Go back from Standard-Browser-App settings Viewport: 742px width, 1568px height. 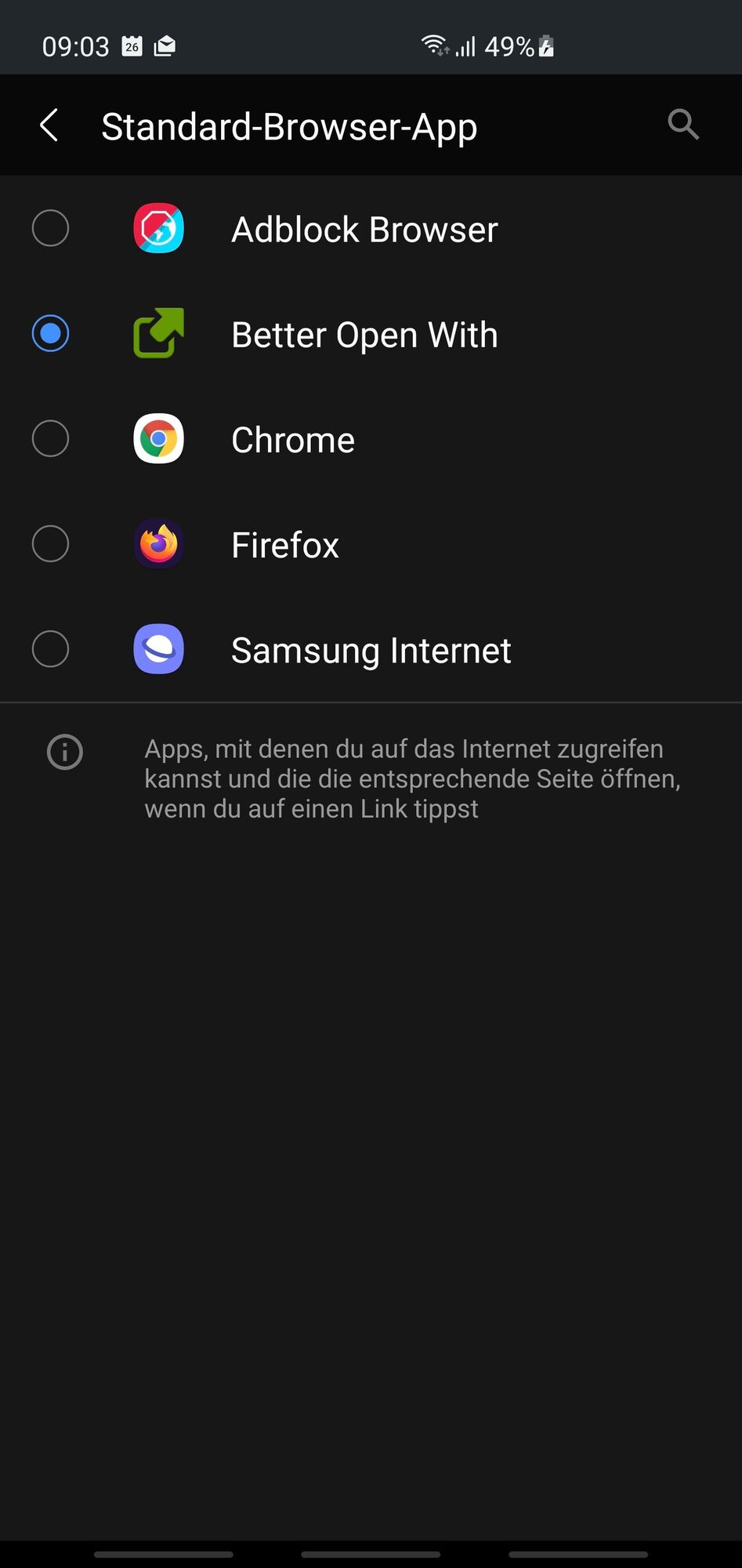pyautogui.click(x=49, y=125)
